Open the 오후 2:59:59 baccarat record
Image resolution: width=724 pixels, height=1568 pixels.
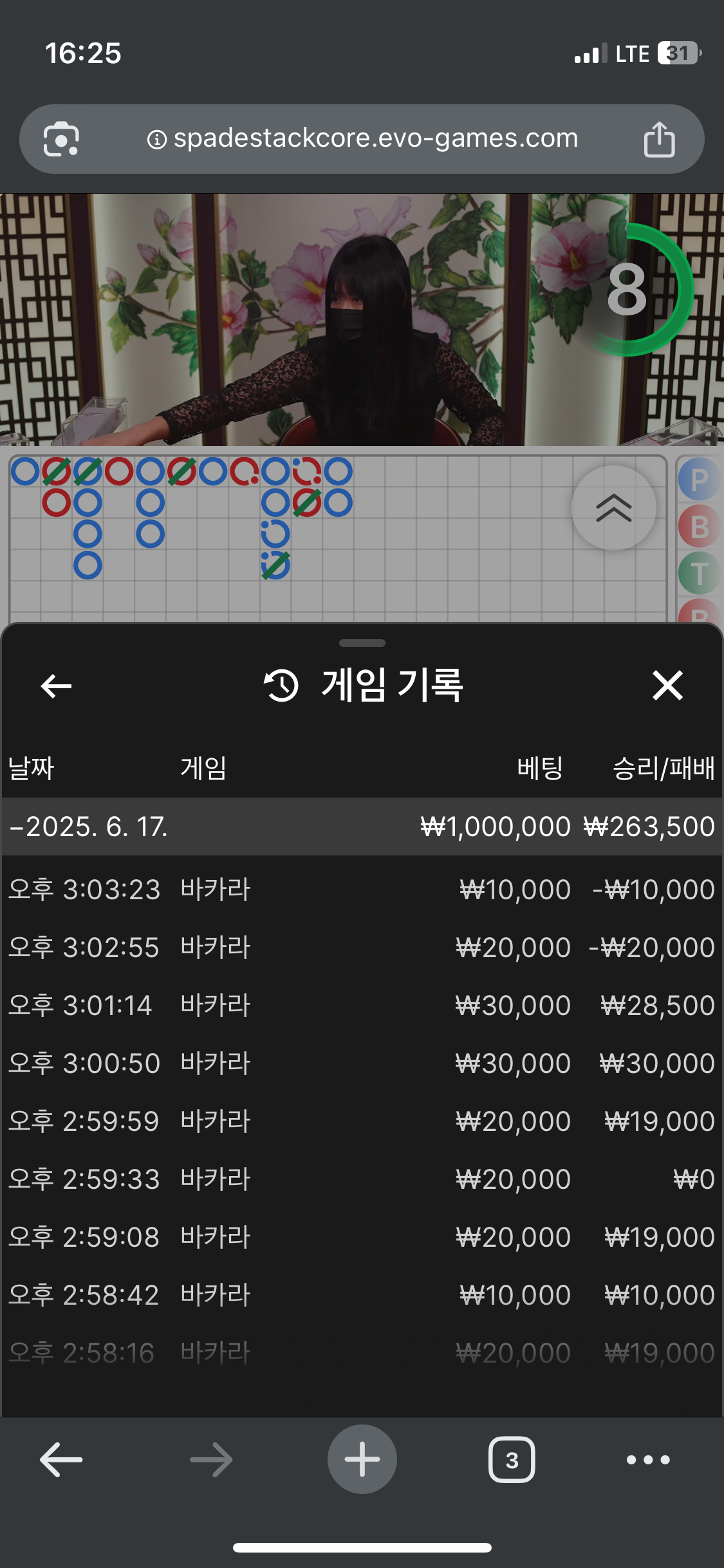(x=360, y=1121)
